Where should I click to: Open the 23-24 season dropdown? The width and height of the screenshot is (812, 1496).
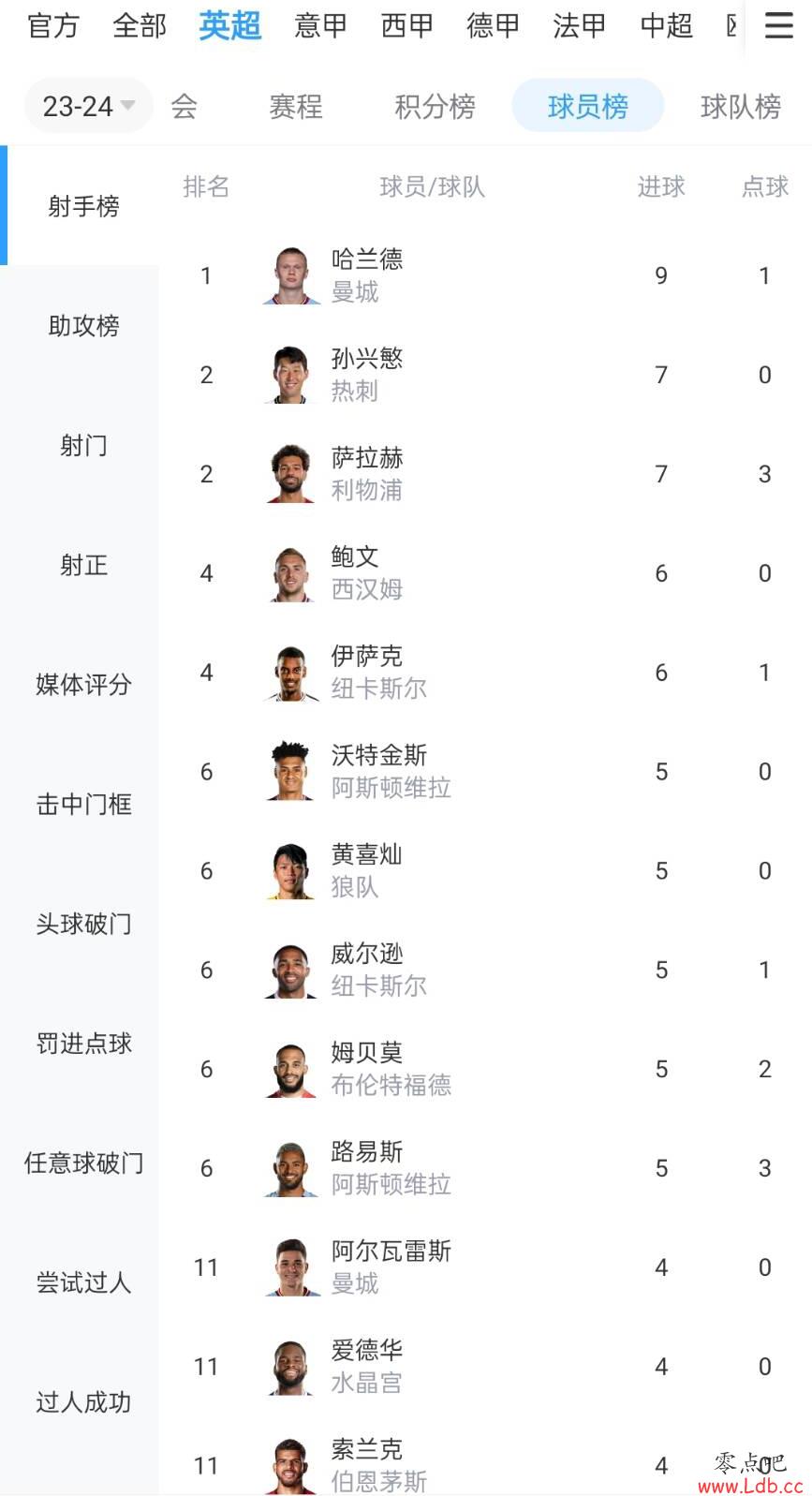click(89, 106)
